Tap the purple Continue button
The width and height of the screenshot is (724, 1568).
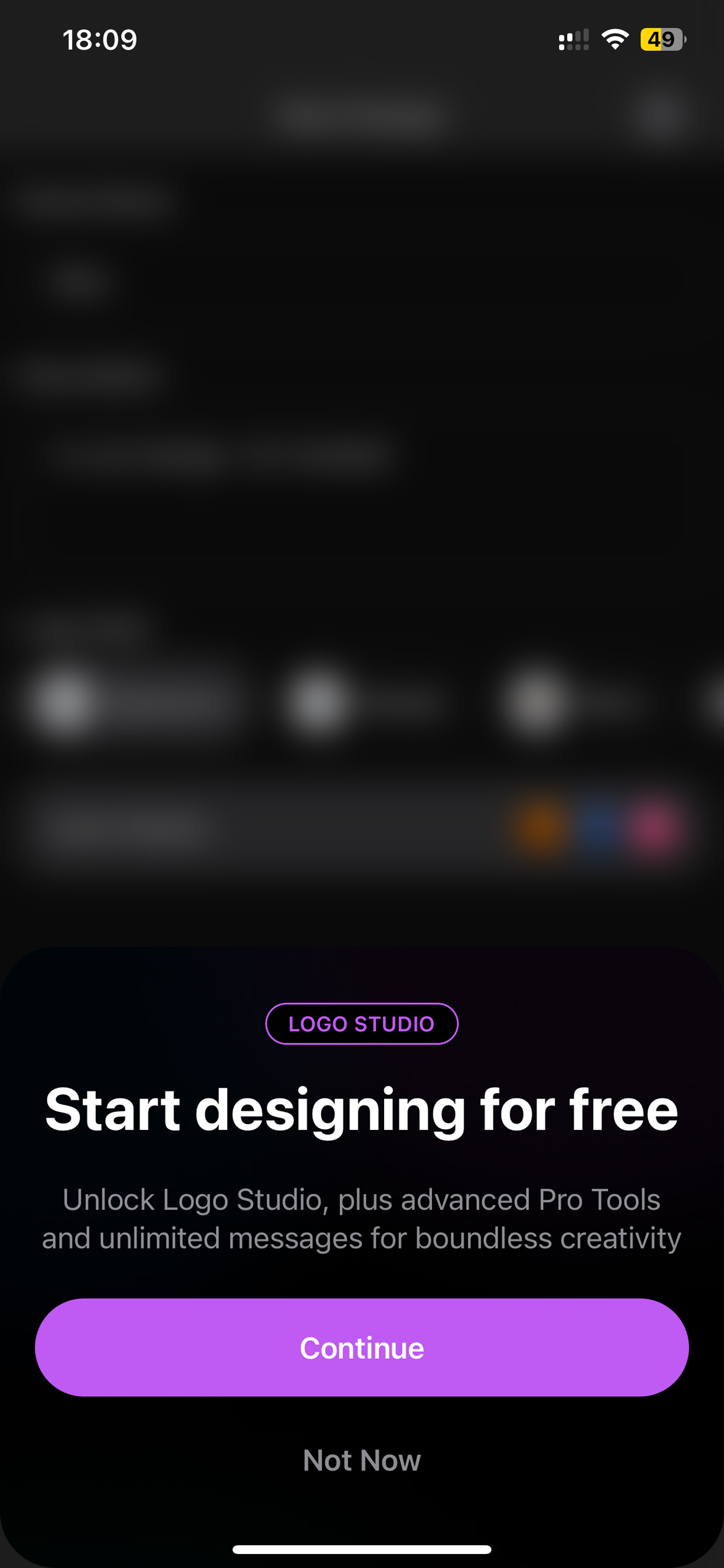pyautogui.click(x=361, y=1348)
